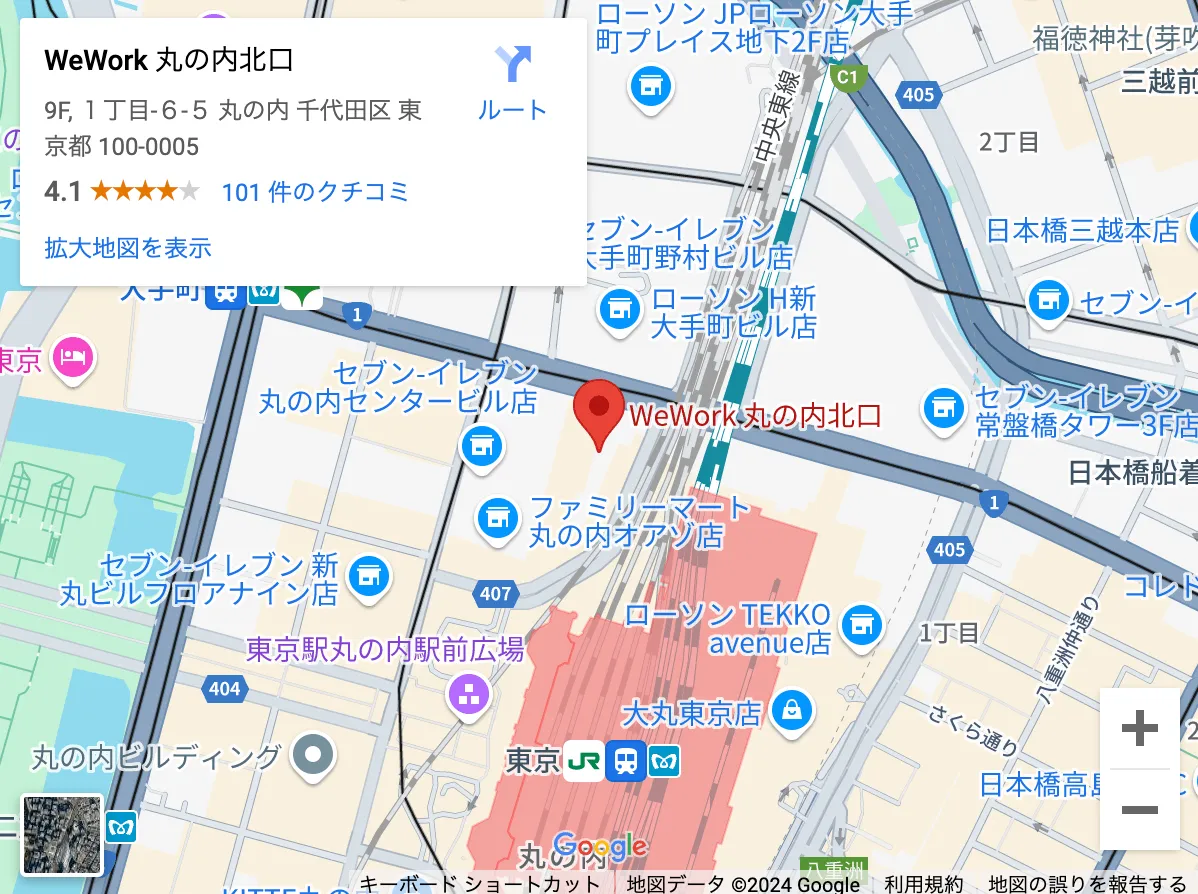Screen dimensions: 1198x894
Task: Zoom in on the map
Action: [1139, 728]
